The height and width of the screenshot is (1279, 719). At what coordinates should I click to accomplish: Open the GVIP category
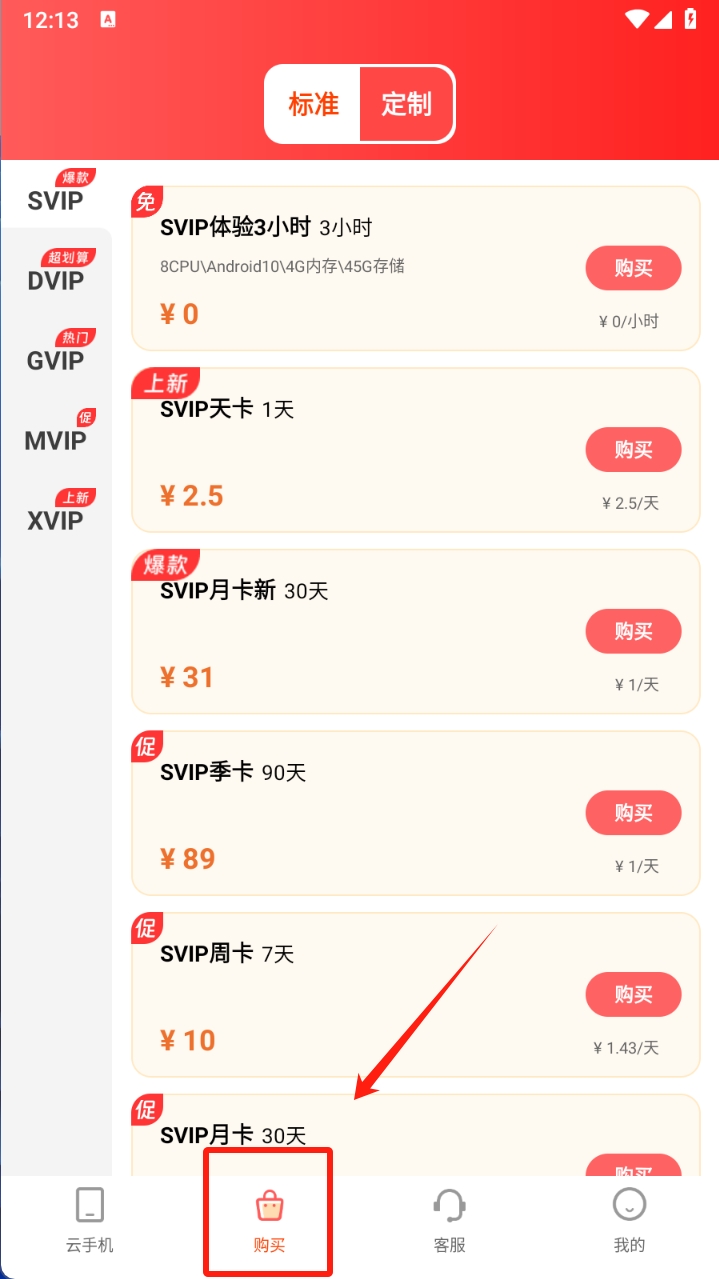[x=56, y=360]
